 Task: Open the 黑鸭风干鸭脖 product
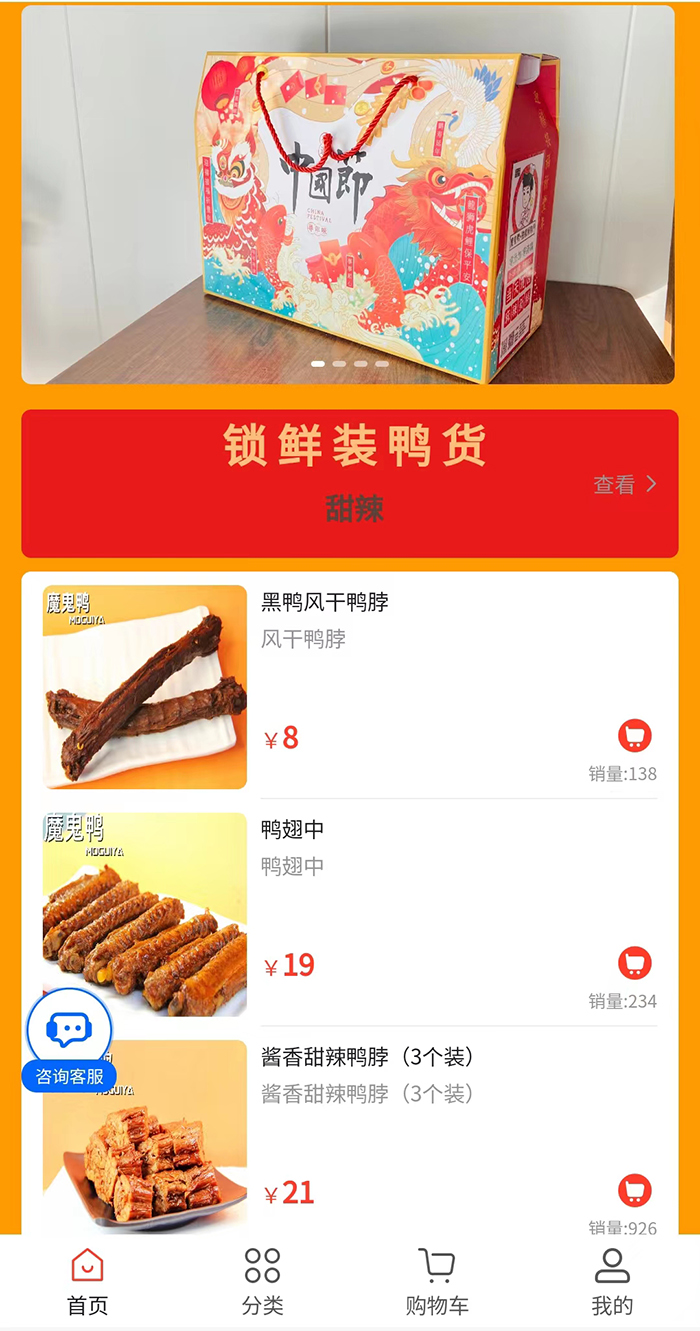[325, 602]
